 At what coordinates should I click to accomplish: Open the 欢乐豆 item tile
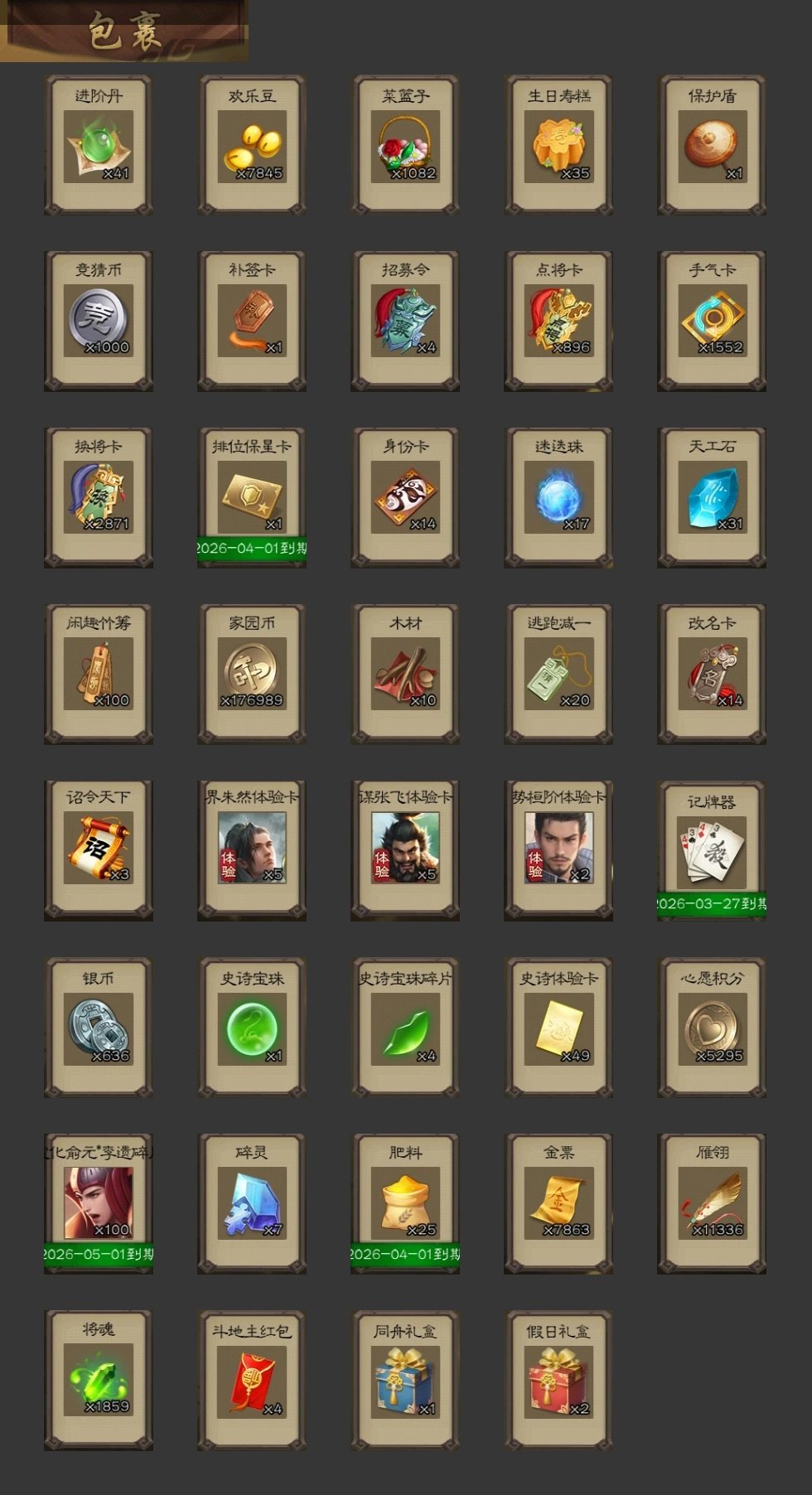[x=252, y=147]
